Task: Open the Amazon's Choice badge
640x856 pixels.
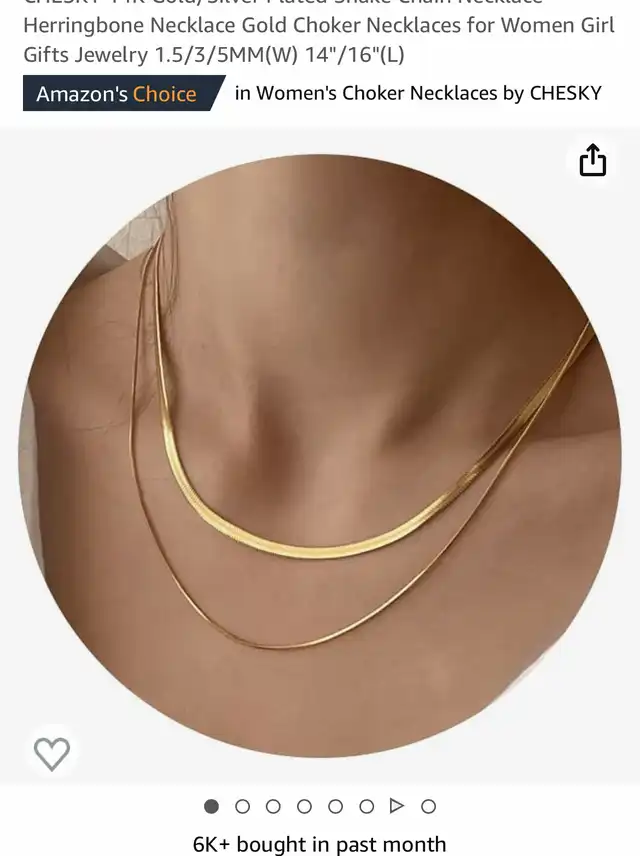Action: click(118, 94)
